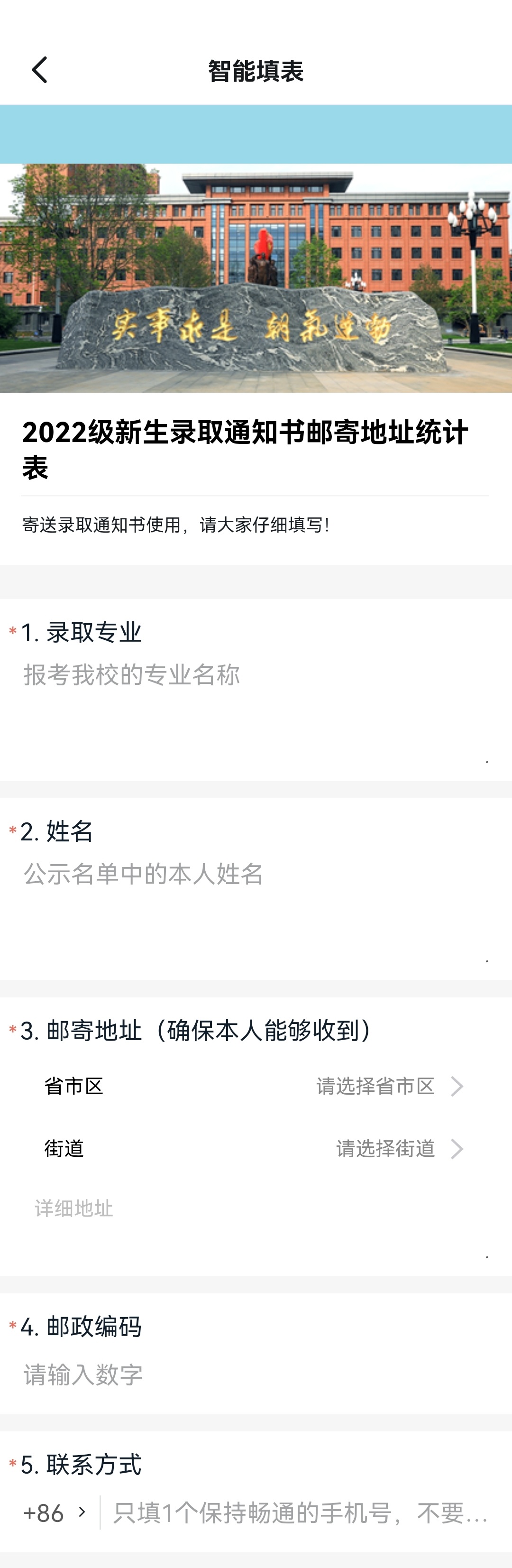Focus the 联系方式 phone number field
This screenshot has width=512, height=1568.
[301, 1513]
